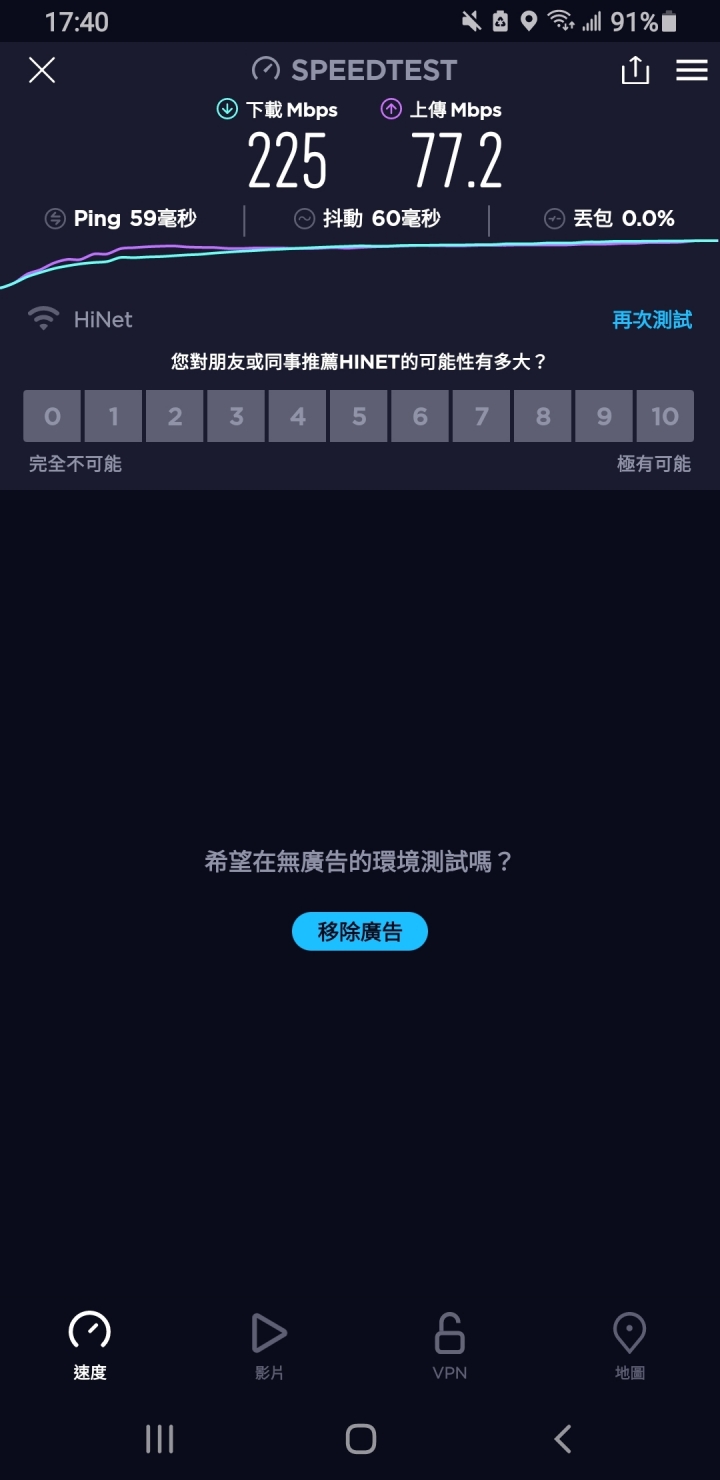720x1480 pixels.
Task: Rate HiNet recommendation as 3
Action: click(236, 416)
